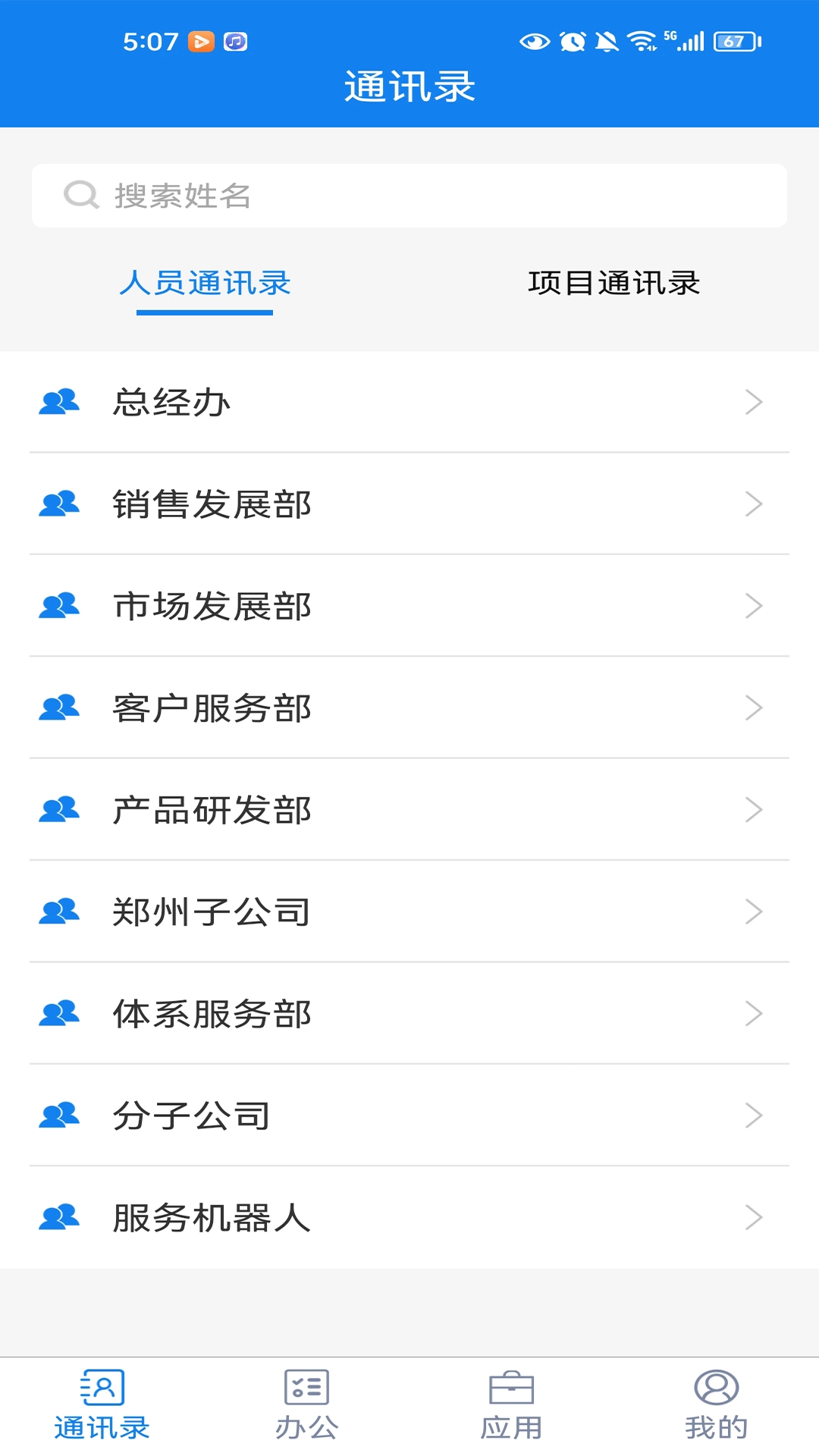This screenshot has width=819, height=1456.
Task: Tap the group icon beside 服务机器人
Action: pyautogui.click(x=59, y=1217)
